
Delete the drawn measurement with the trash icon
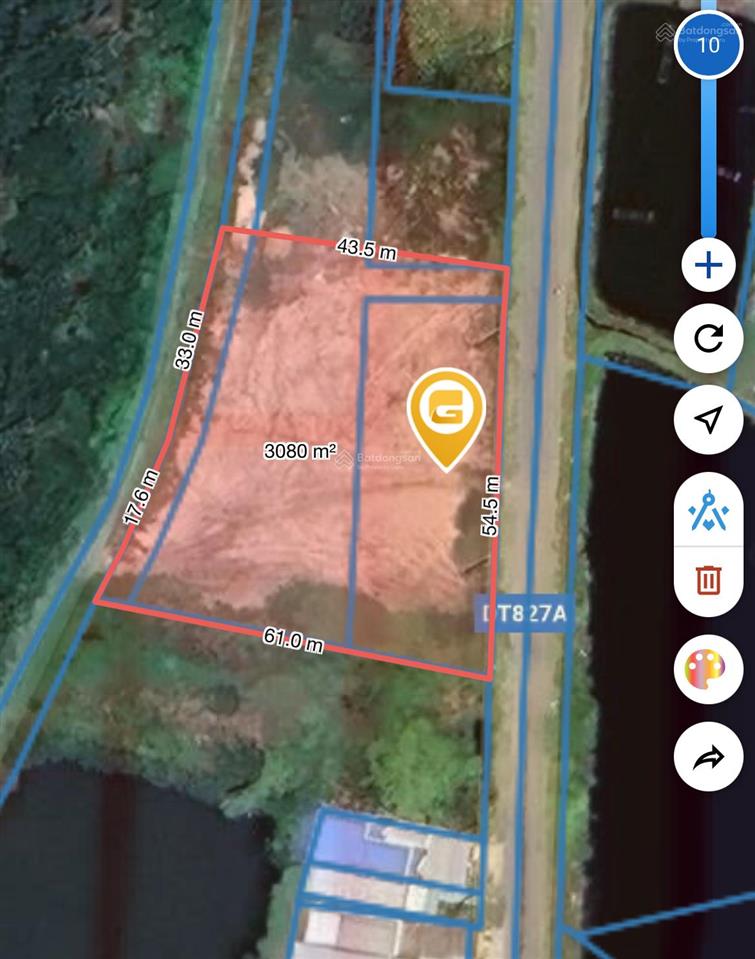coord(708,580)
